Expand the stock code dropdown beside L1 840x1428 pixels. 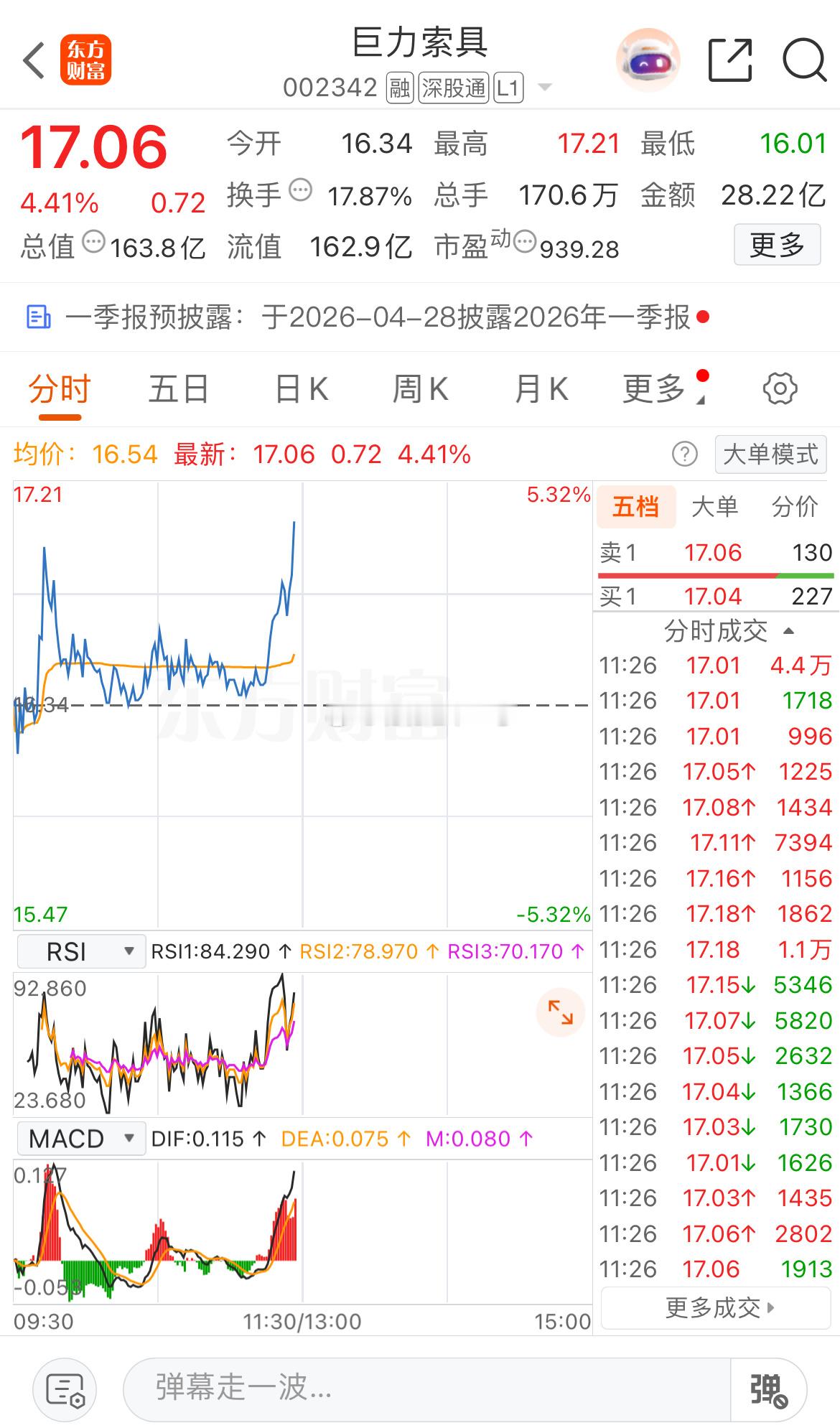(544, 86)
